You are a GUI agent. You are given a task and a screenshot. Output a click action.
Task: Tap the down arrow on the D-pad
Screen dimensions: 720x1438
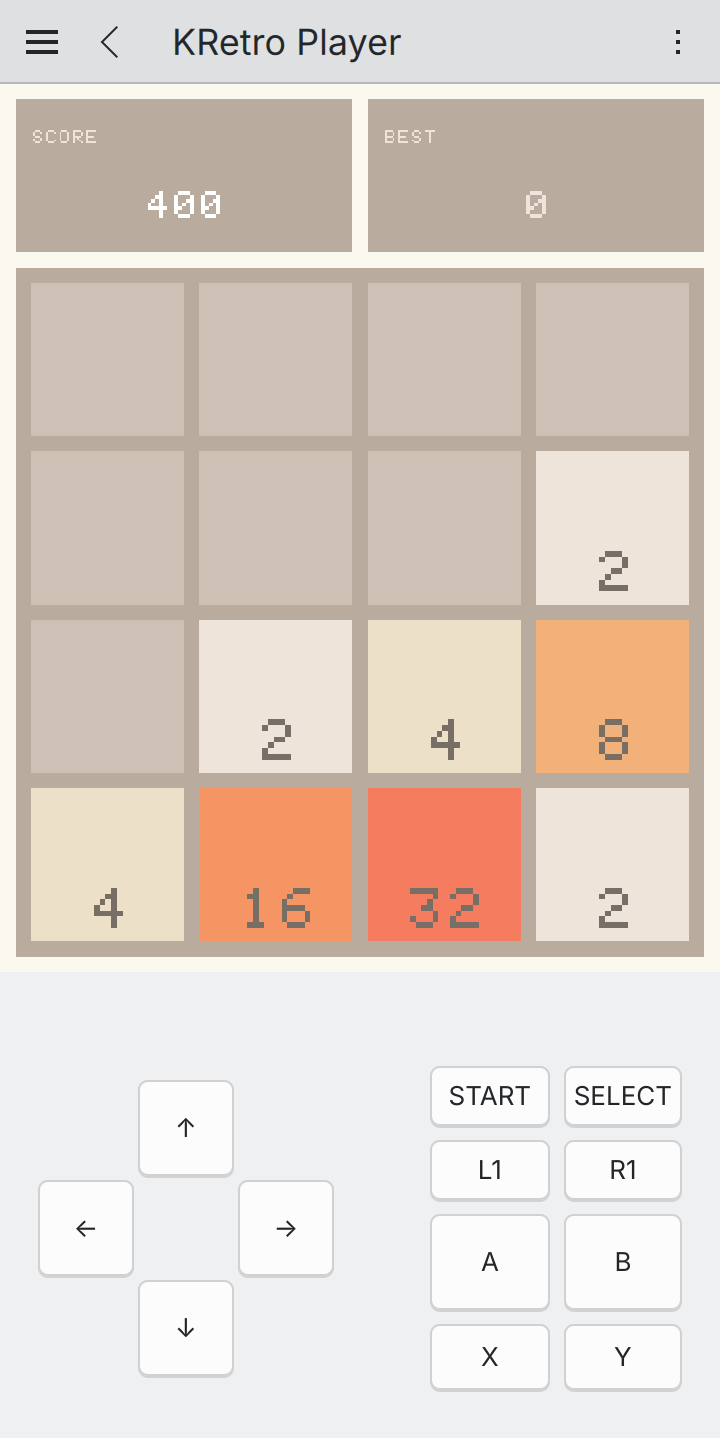(x=186, y=1328)
